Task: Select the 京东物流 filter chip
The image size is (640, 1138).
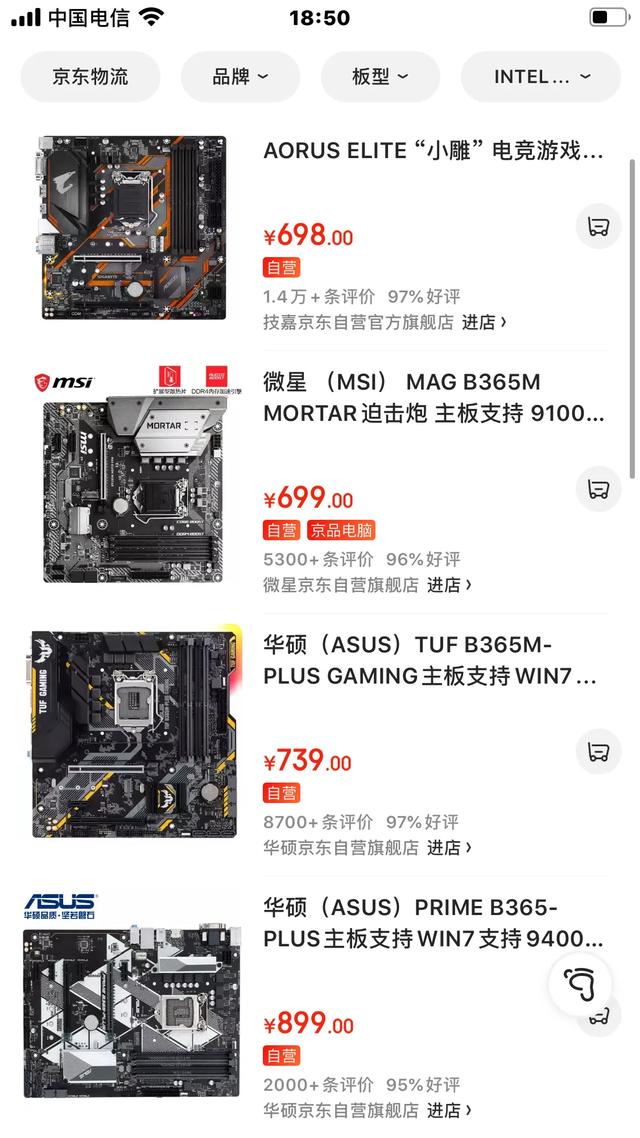Action: [91, 77]
